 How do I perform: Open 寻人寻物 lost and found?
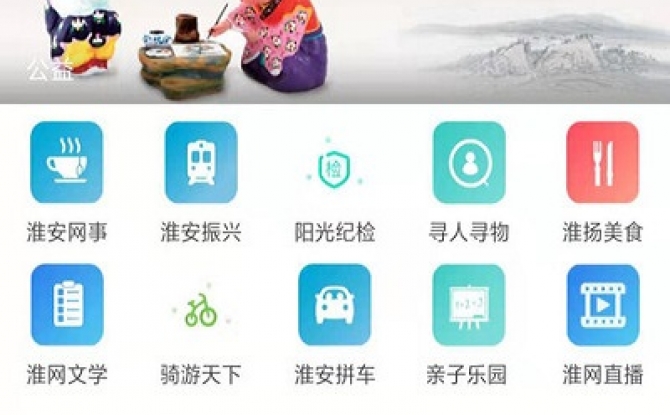point(468,162)
